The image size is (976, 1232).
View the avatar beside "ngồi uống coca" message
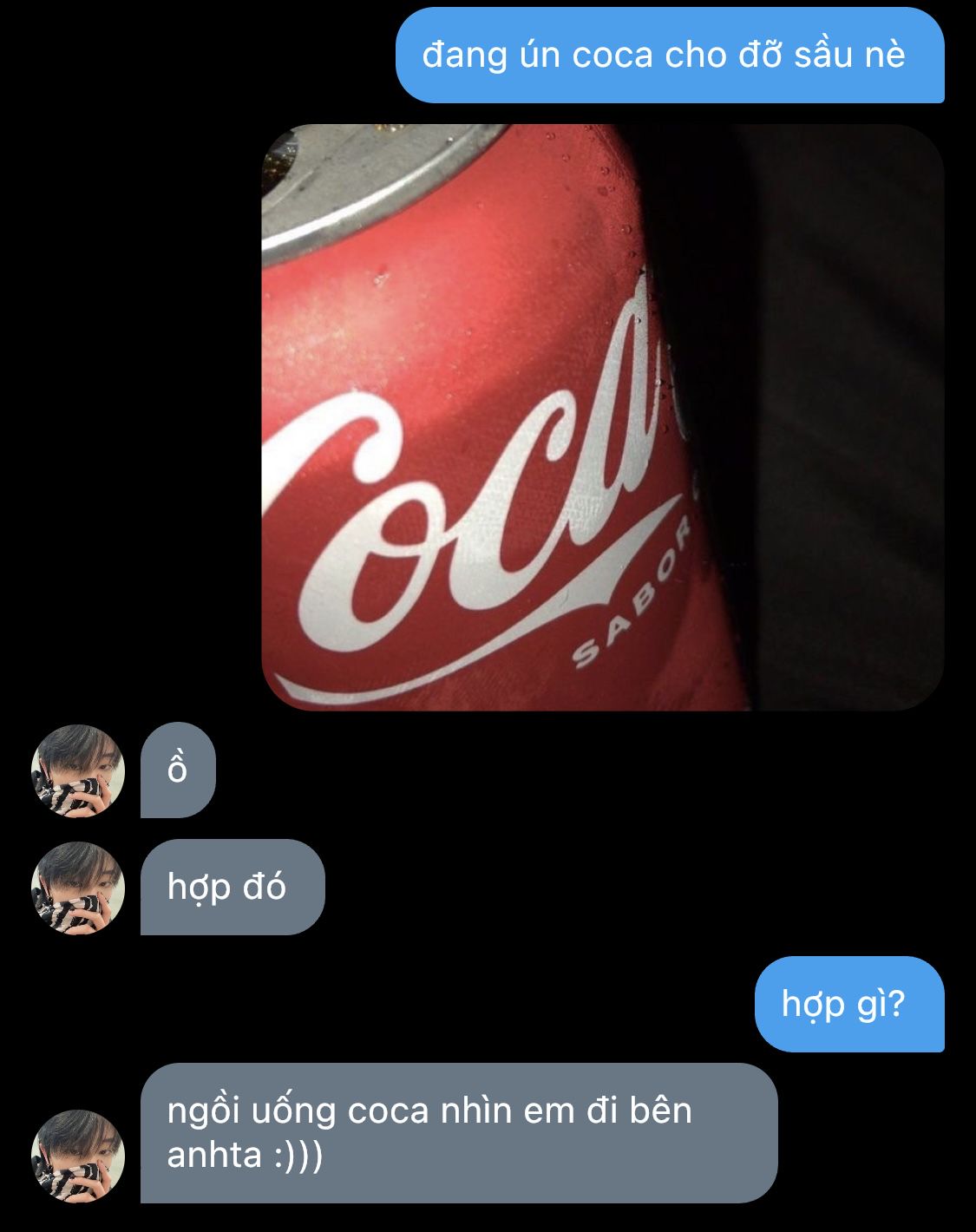78,1156
